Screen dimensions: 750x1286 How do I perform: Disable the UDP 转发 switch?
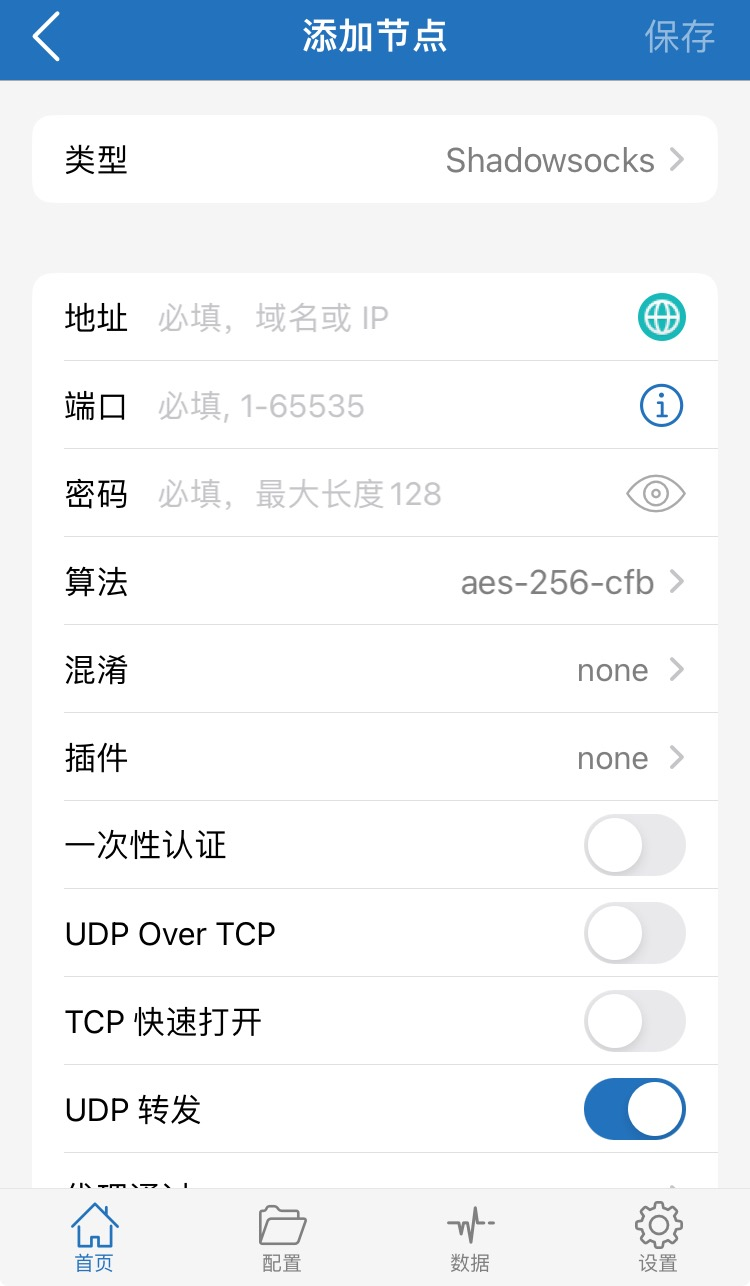click(634, 1109)
